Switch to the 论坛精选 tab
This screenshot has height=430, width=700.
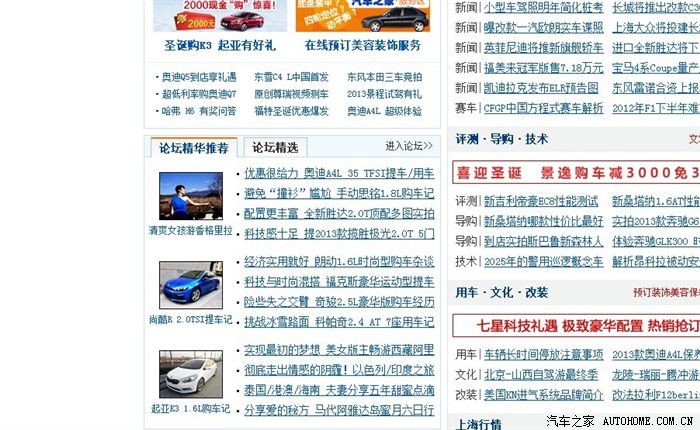coord(275,147)
